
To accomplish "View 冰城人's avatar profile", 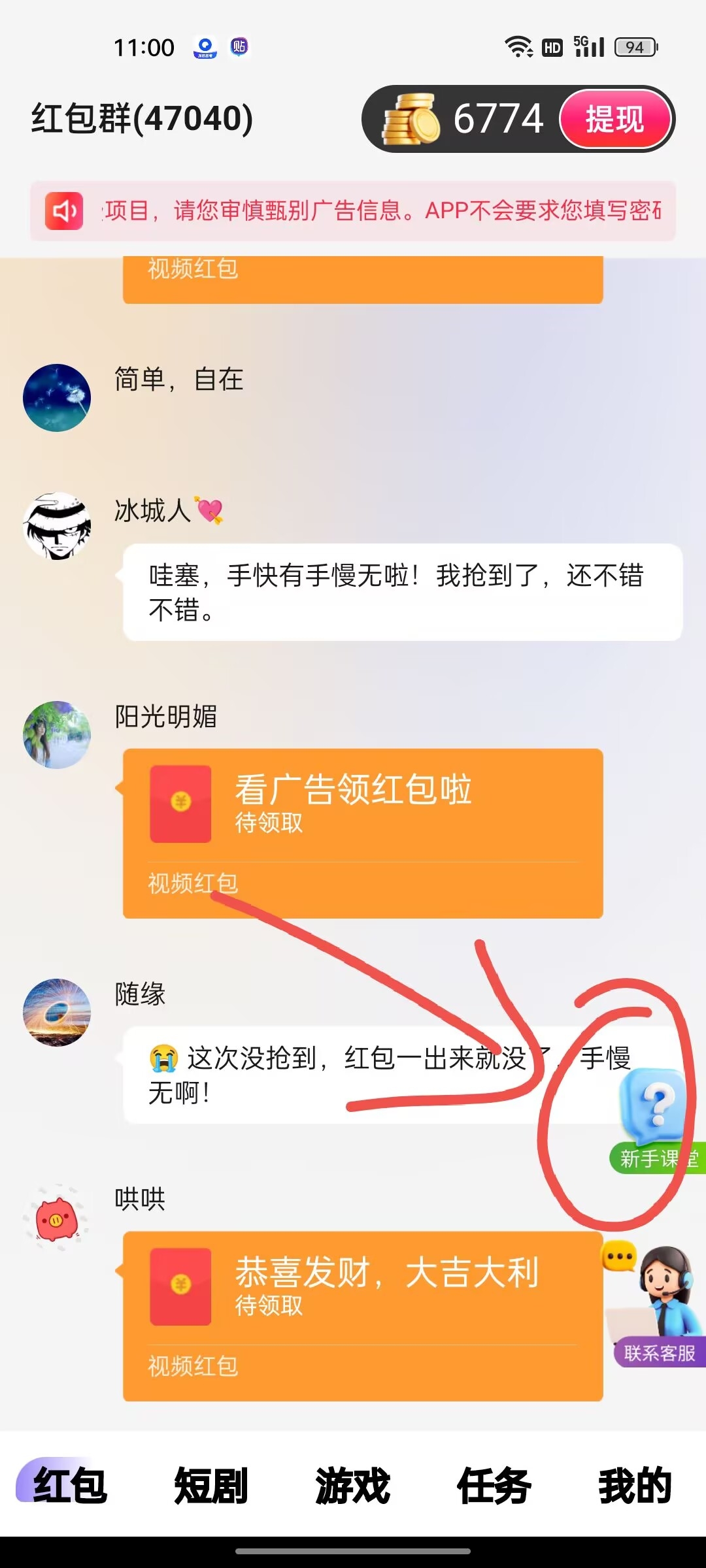I will coord(57,527).
